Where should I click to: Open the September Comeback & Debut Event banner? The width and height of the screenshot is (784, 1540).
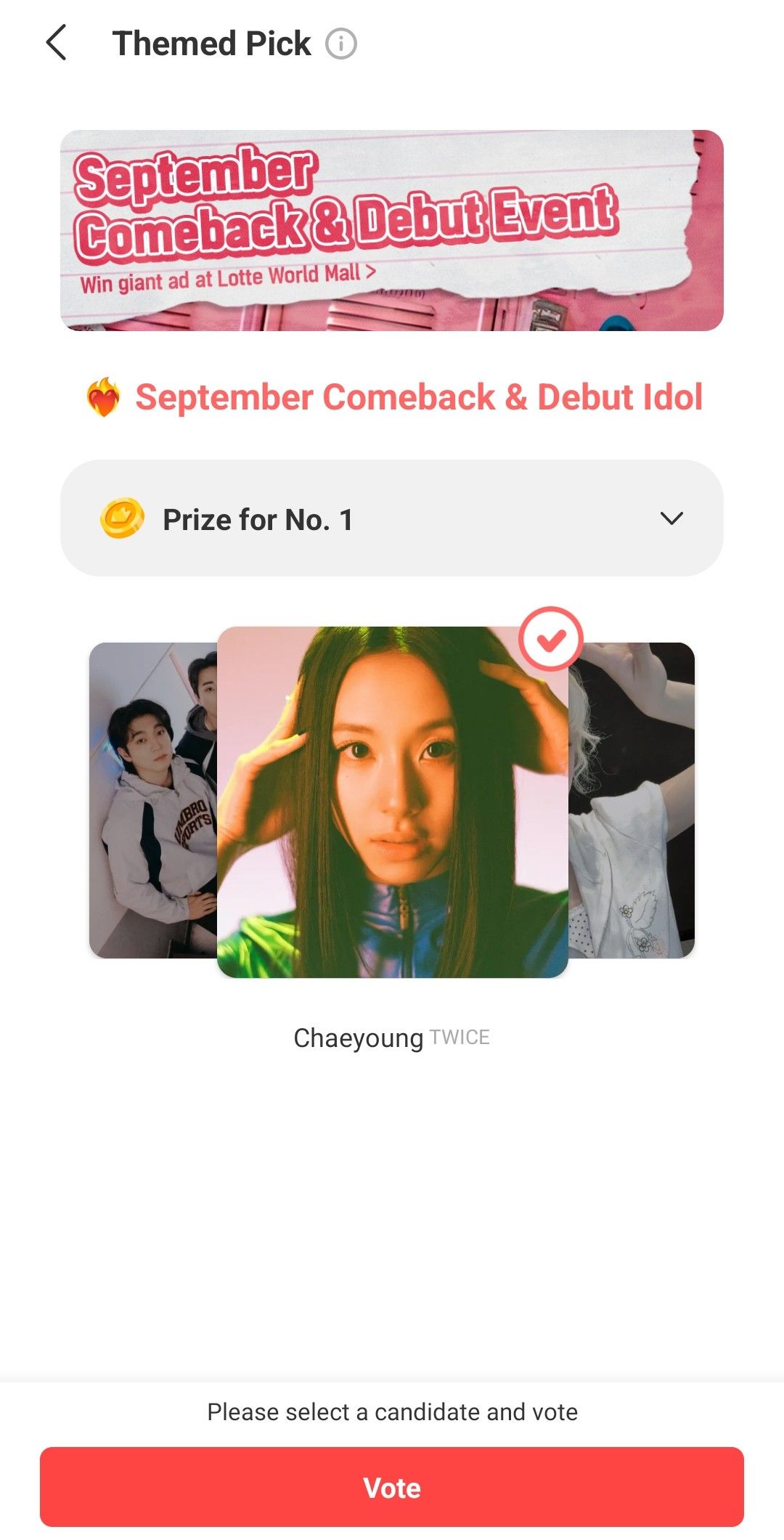pos(391,230)
